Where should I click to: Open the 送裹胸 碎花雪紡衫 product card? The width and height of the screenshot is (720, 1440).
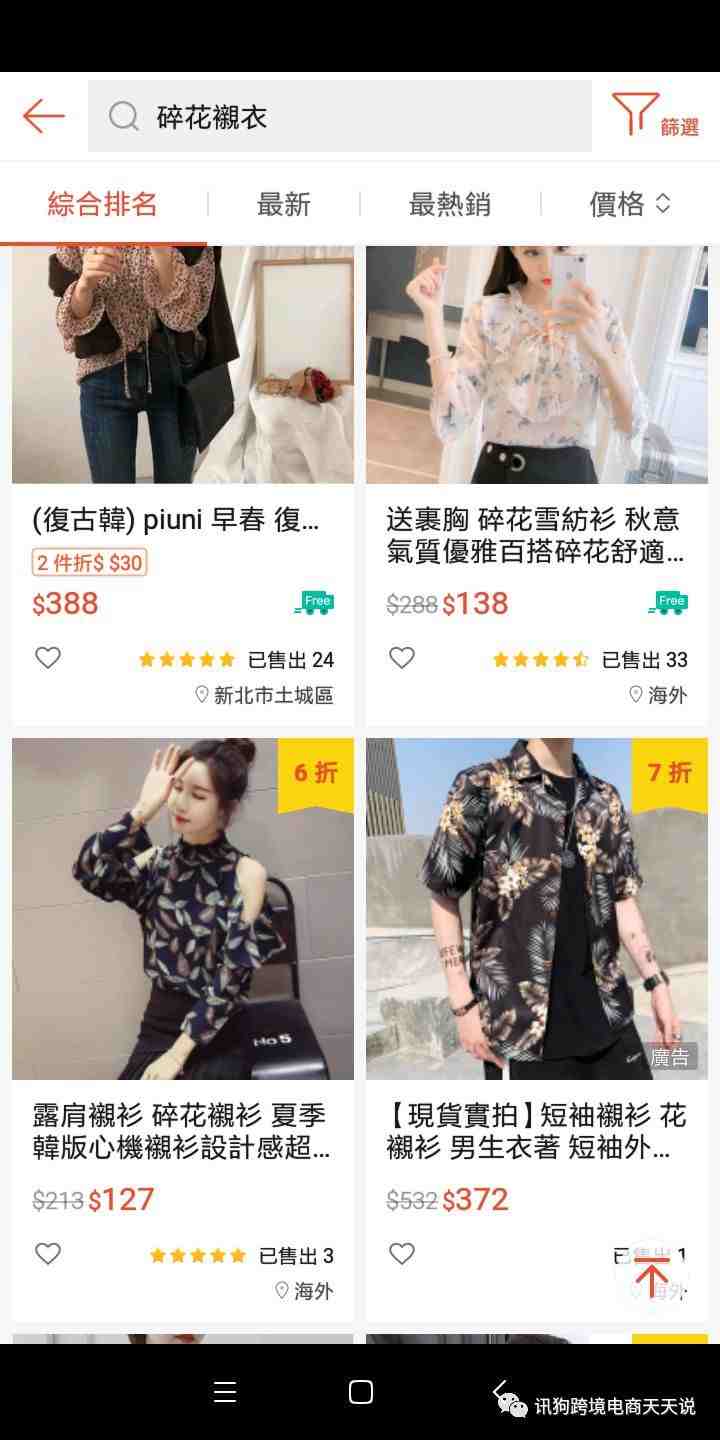coord(537,400)
